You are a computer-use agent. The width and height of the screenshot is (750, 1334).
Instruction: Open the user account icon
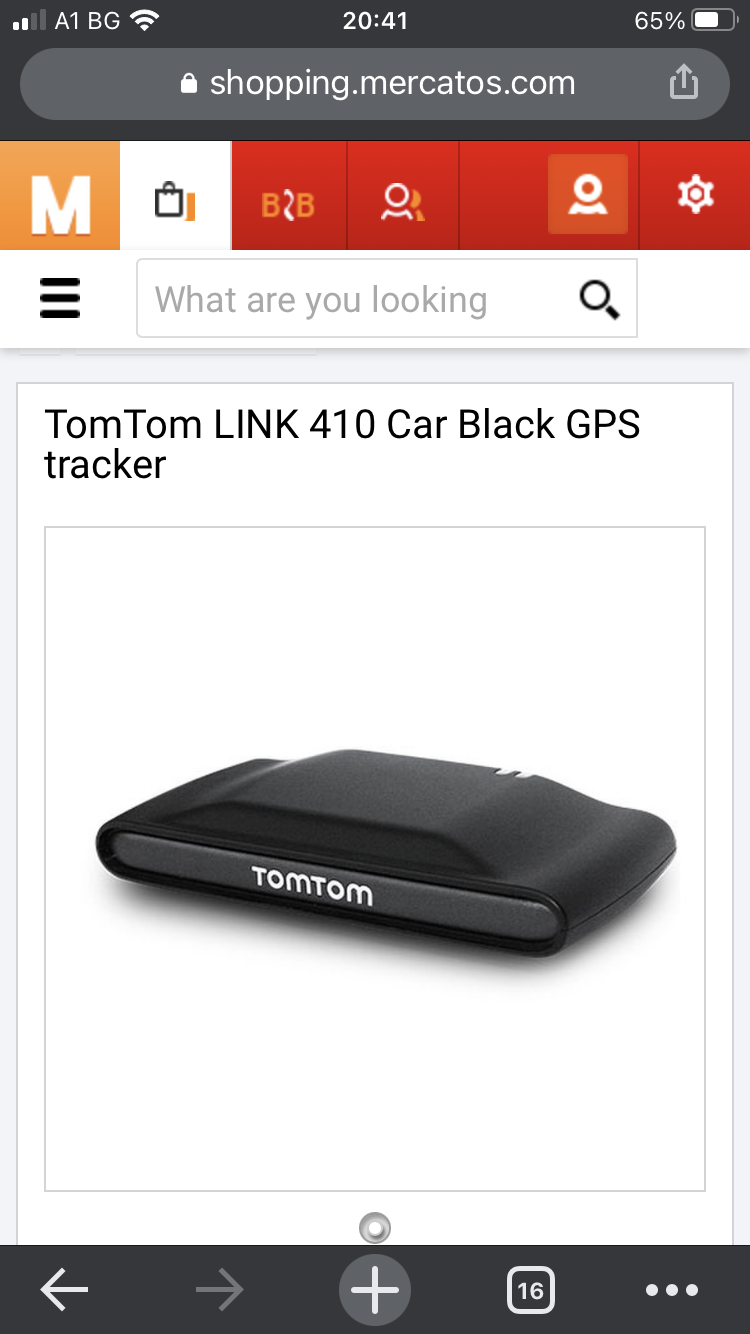tap(587, 194)
